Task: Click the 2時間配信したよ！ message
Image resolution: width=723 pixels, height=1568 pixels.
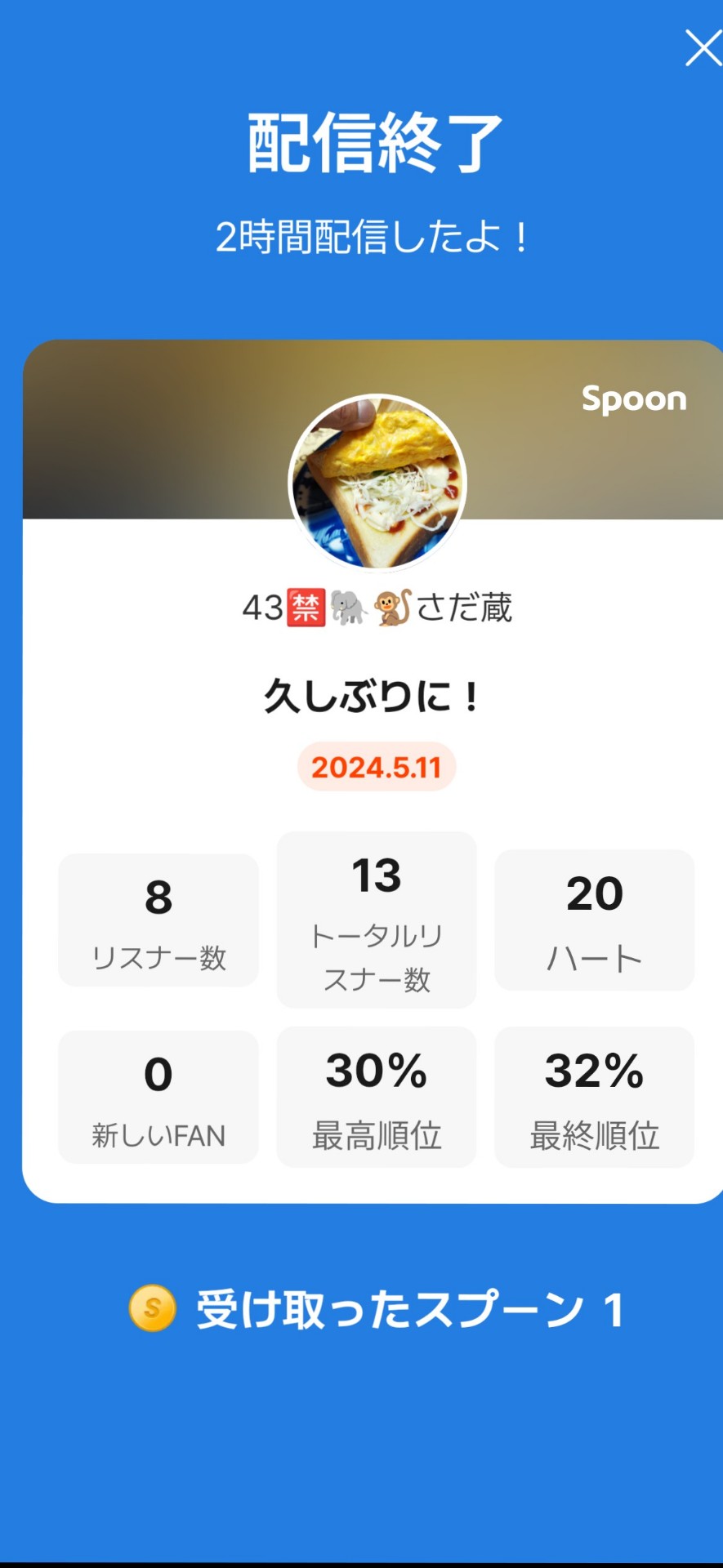Action: click(373, 237)
